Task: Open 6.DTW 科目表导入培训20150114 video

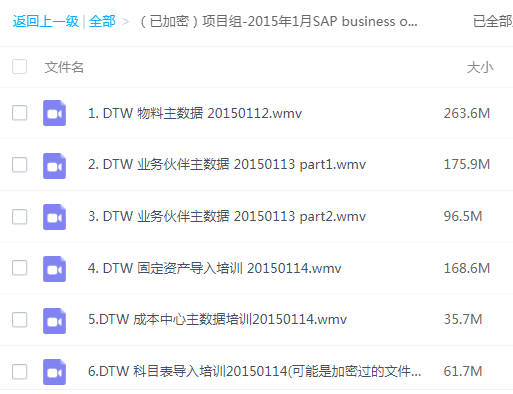Action: click(x=255, y=371)
